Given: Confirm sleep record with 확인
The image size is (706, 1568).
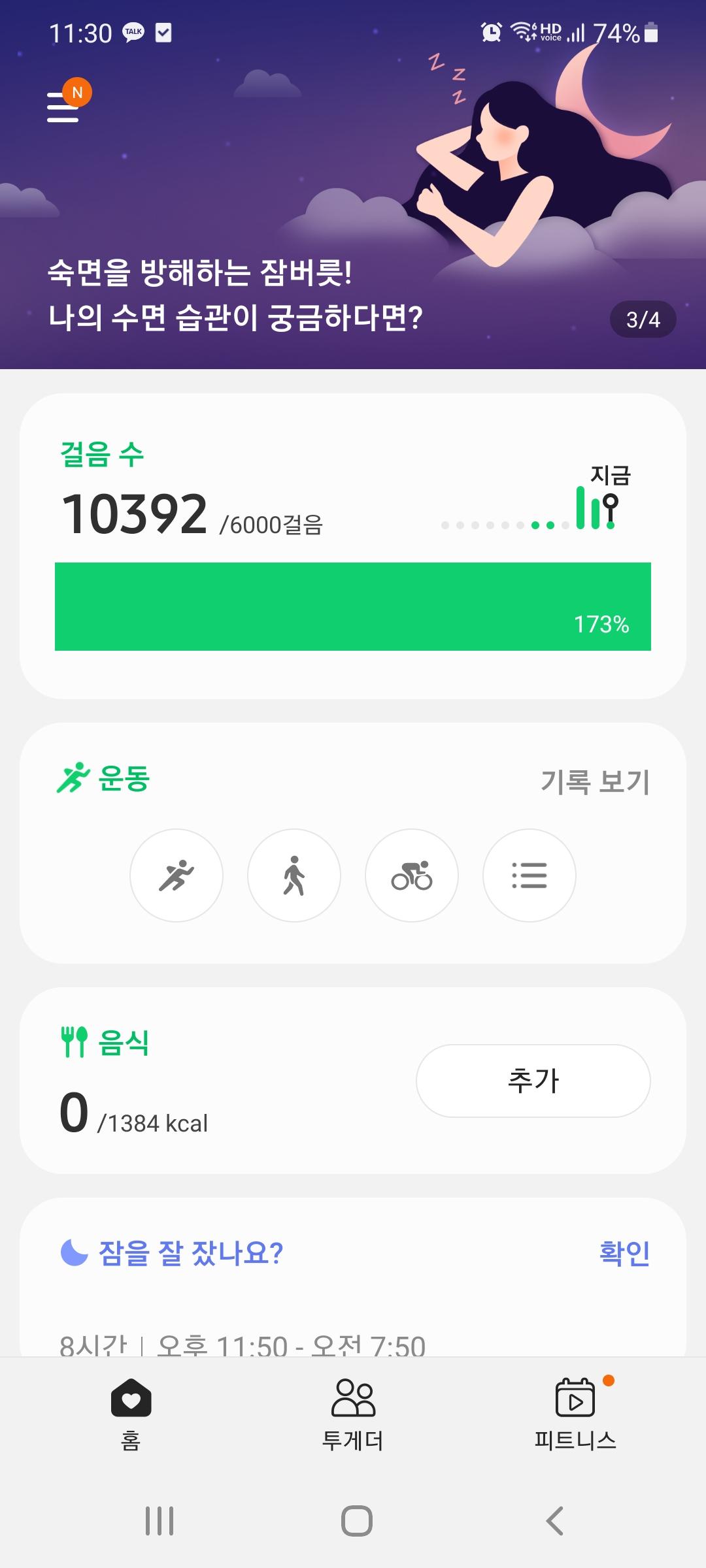Looking at the screenshot, I should 624,1252.
